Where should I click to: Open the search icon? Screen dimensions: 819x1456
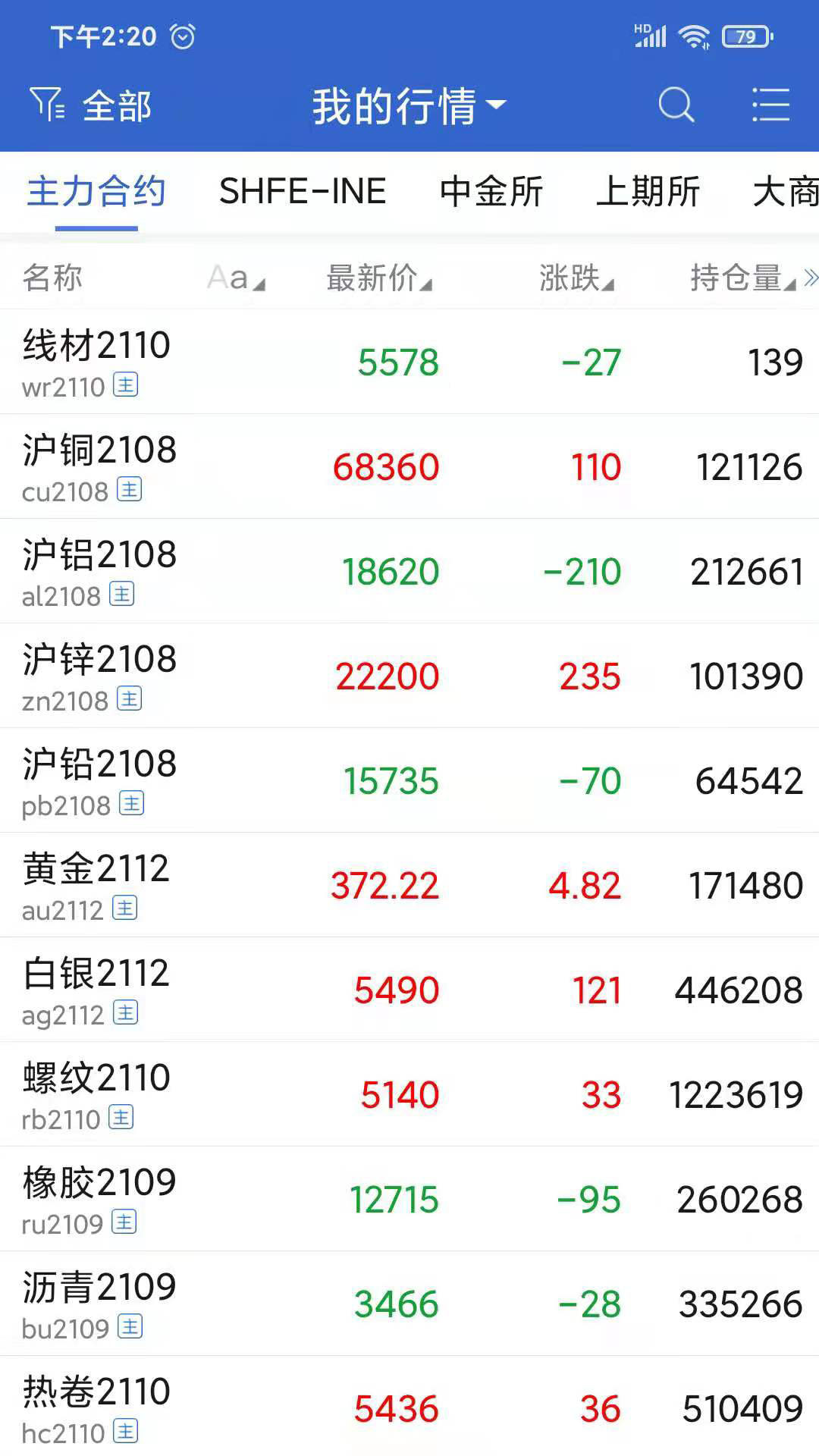(676, 105)
